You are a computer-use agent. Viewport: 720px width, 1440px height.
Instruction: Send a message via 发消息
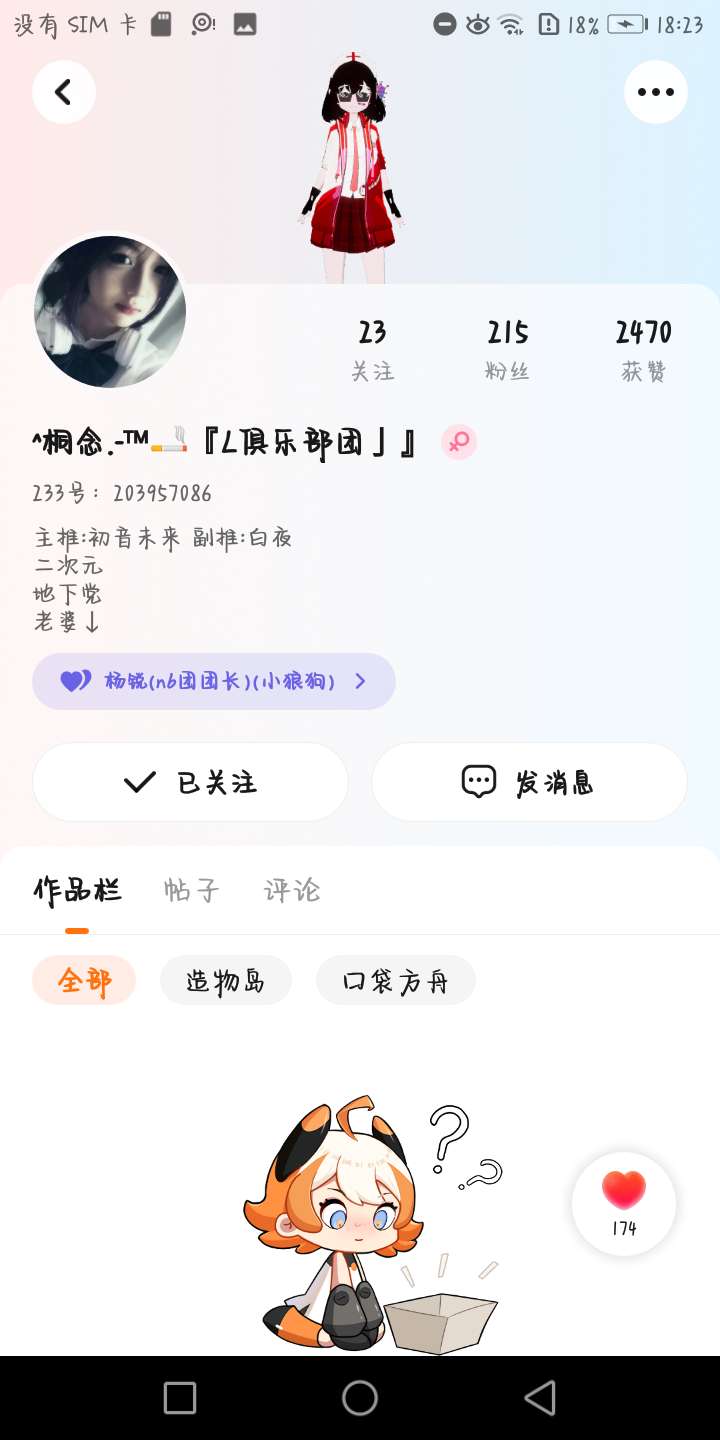click(x=529, y=782)
